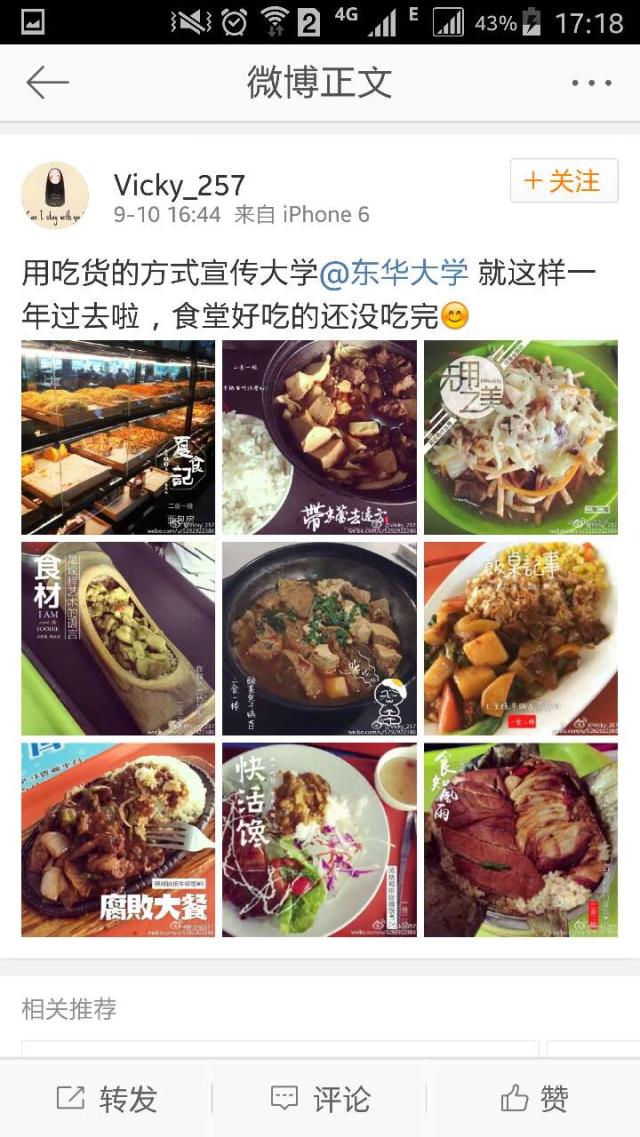The height and width of the screenshot is (1137, 640).
Task: Open the photo labeled 腐敗大餐
Action: [118, 839]
